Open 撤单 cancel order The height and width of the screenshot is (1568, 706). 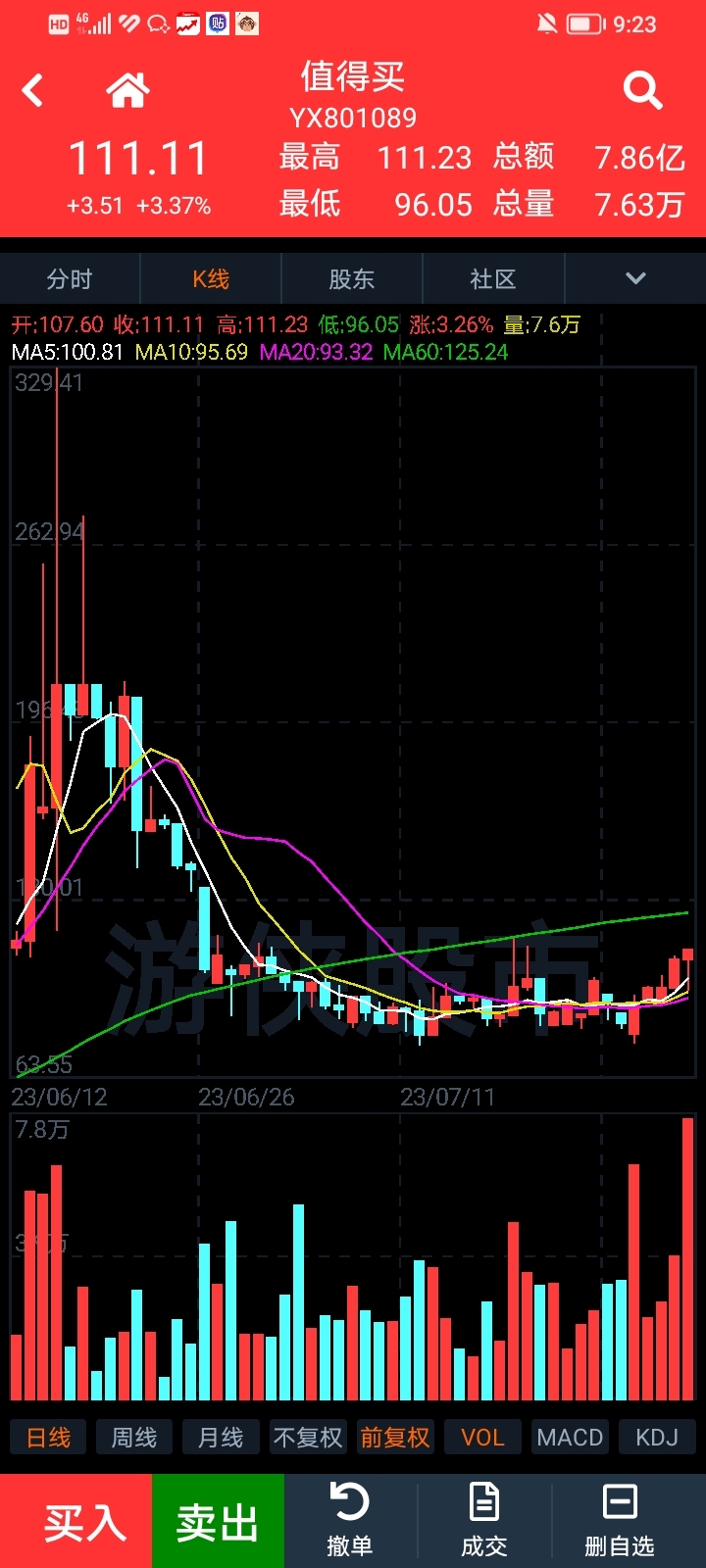click(349, 1521)
